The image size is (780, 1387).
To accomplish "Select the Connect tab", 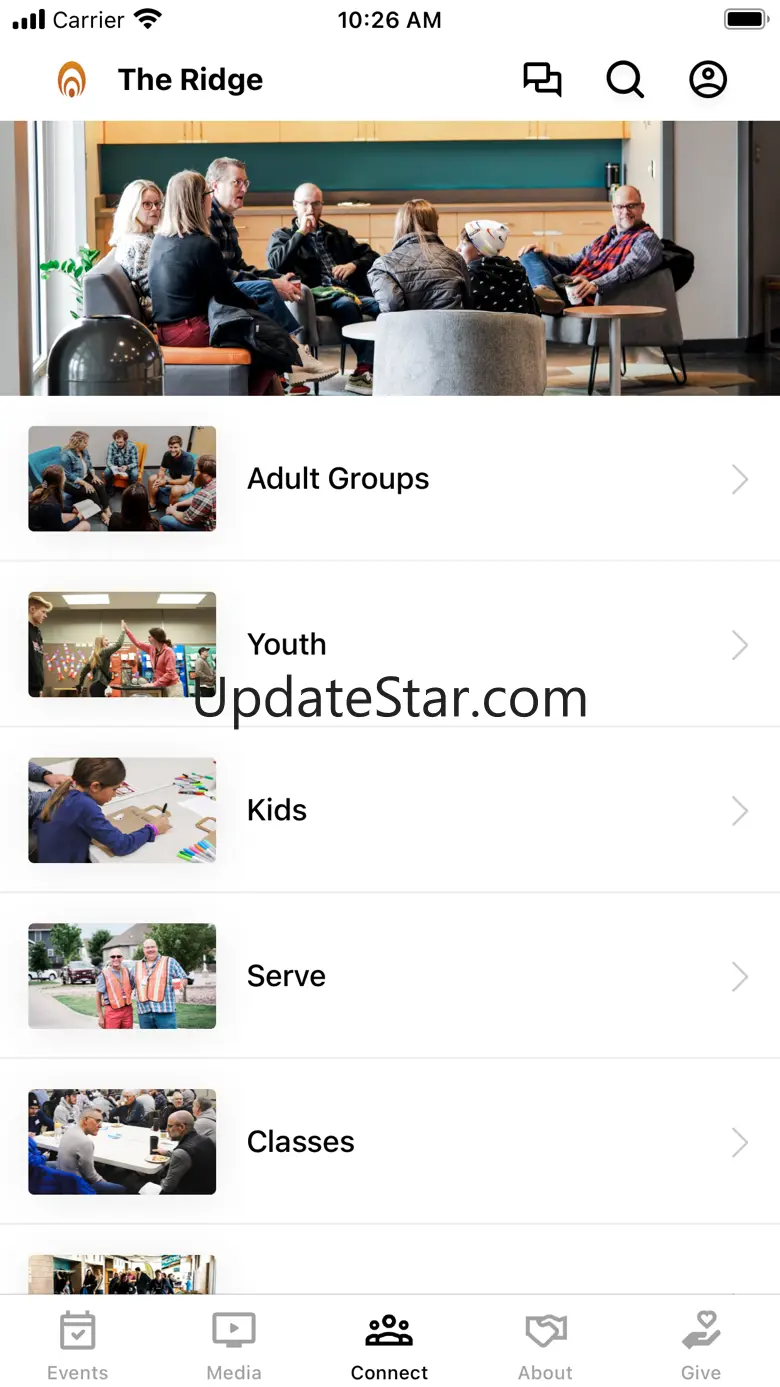I will (390, 1344).
